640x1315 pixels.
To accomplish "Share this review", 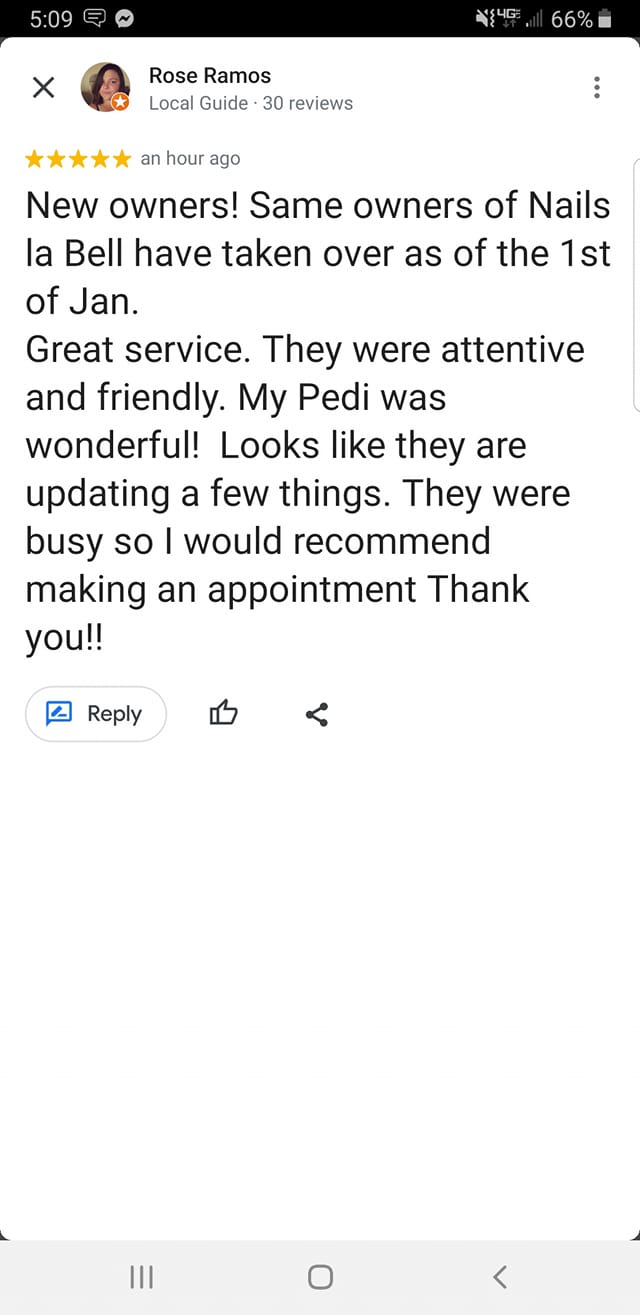I will [316, 714].
